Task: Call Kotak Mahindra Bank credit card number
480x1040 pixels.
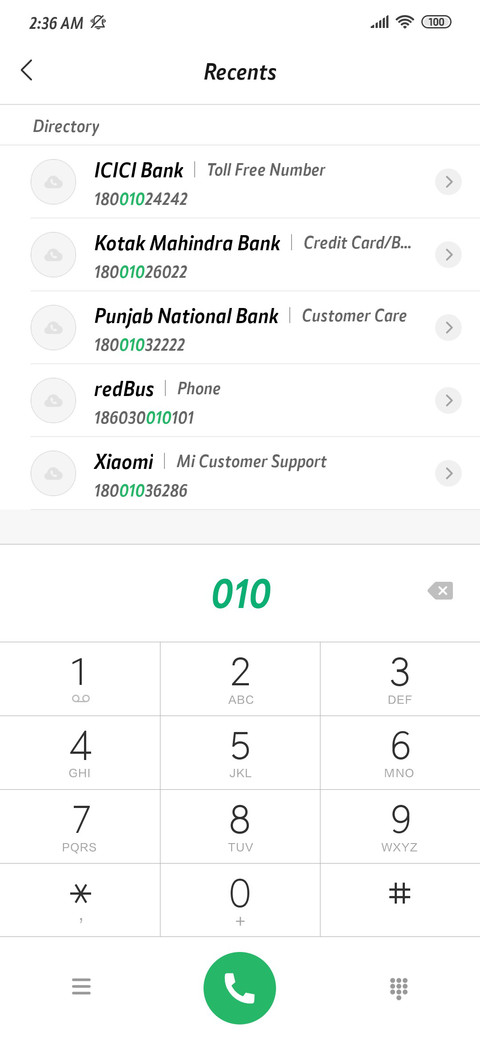Action: [x=240, y=254]
